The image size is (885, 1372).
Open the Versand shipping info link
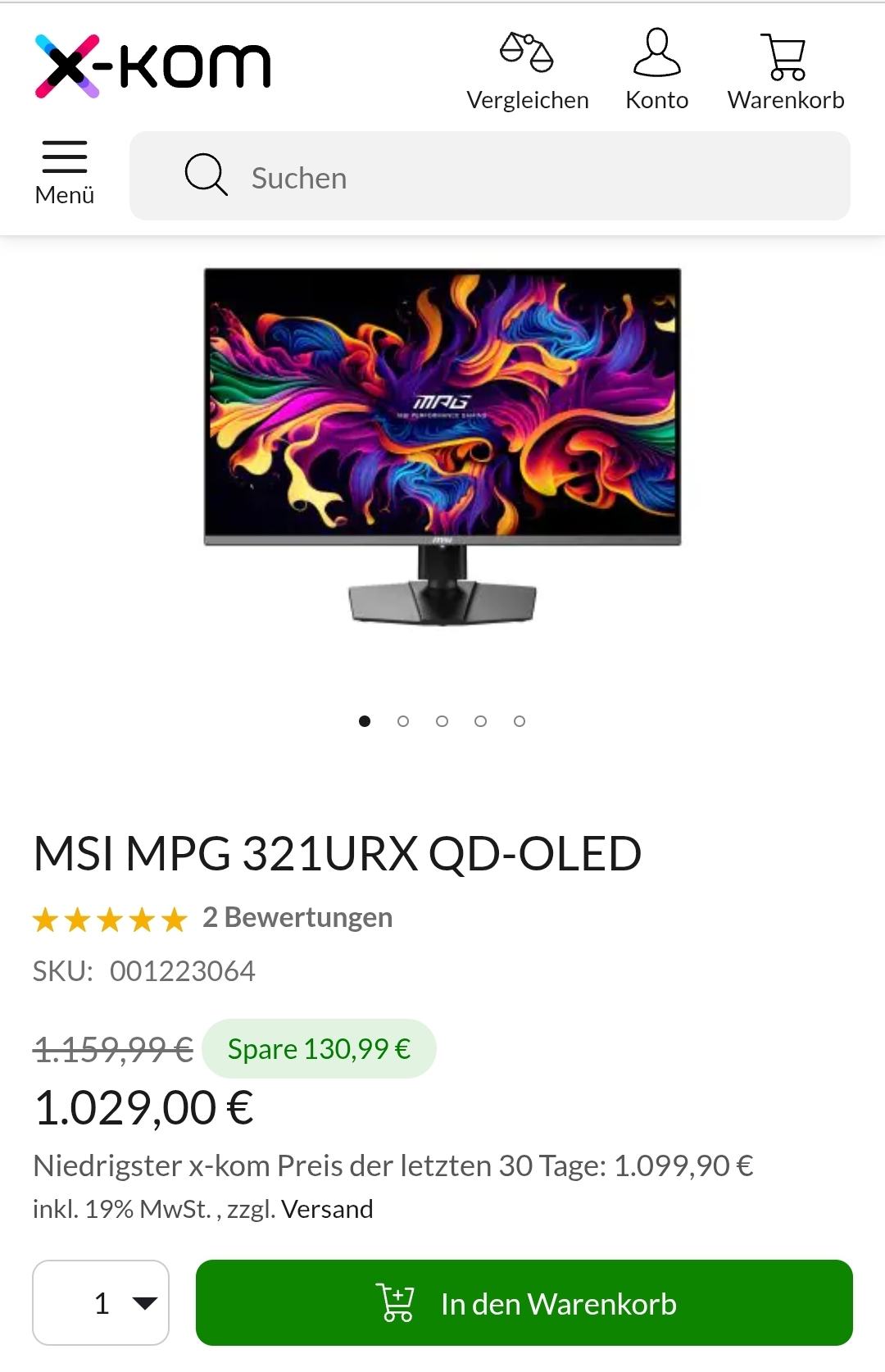pos(327,1210)
